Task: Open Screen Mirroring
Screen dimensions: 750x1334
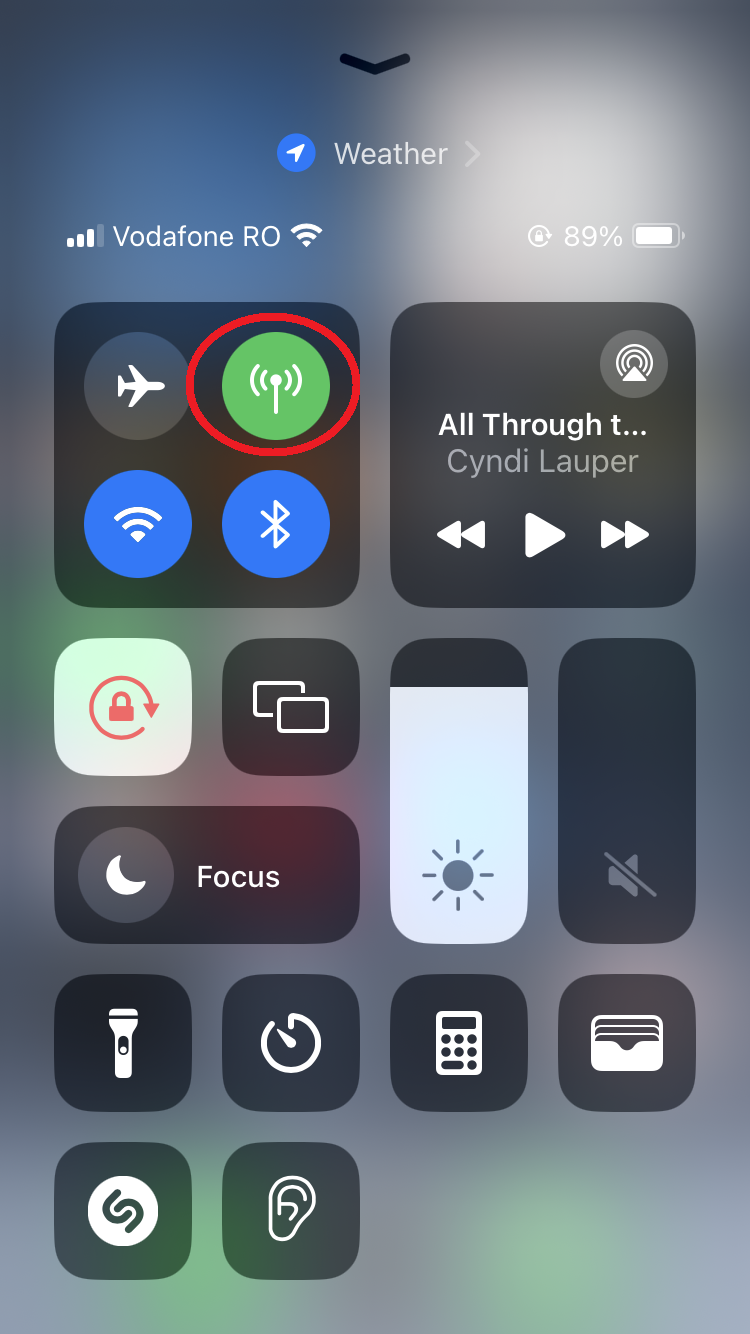Action: coord(290,707)
